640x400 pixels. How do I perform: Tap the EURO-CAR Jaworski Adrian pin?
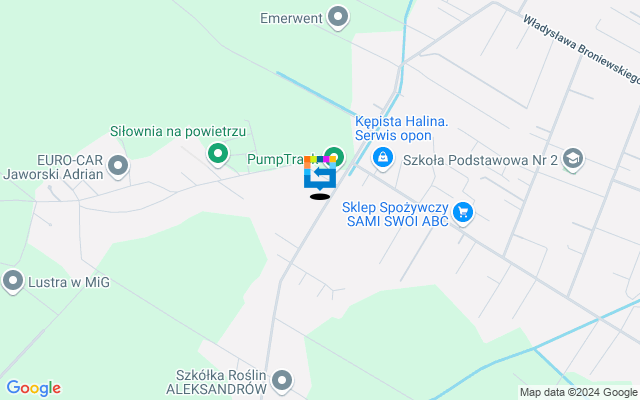(118, 166)
